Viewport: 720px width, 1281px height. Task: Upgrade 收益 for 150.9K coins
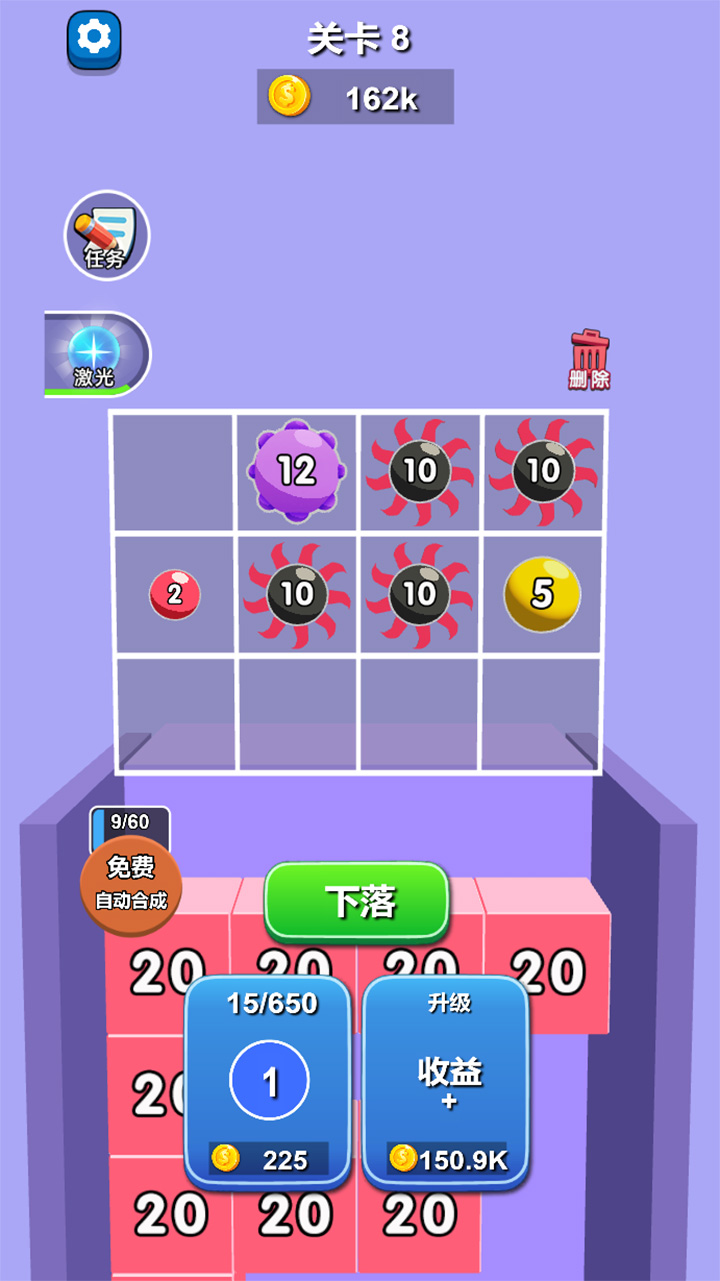[446, 1082]
